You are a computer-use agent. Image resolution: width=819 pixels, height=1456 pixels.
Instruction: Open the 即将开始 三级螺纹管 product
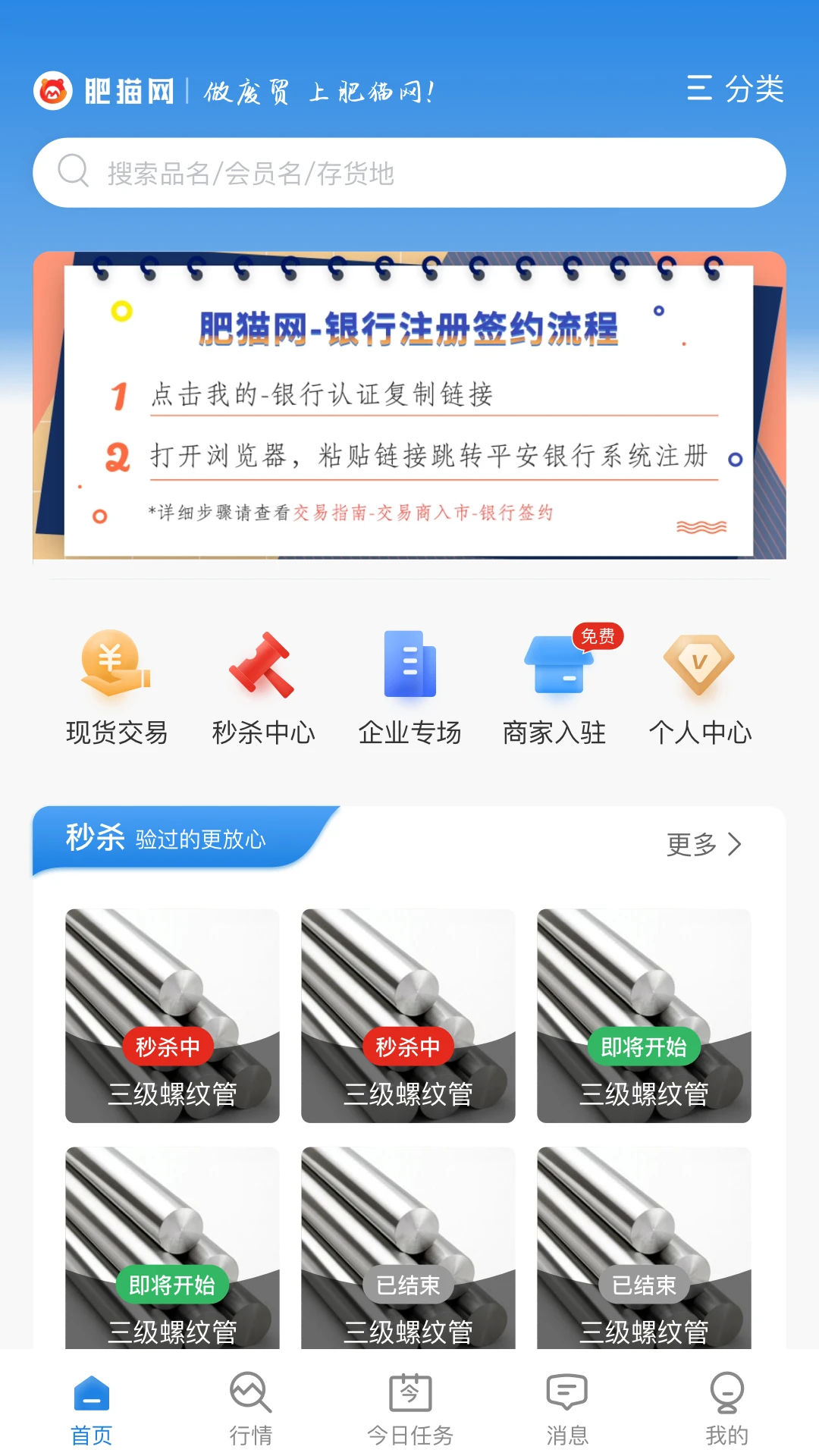643,1016
